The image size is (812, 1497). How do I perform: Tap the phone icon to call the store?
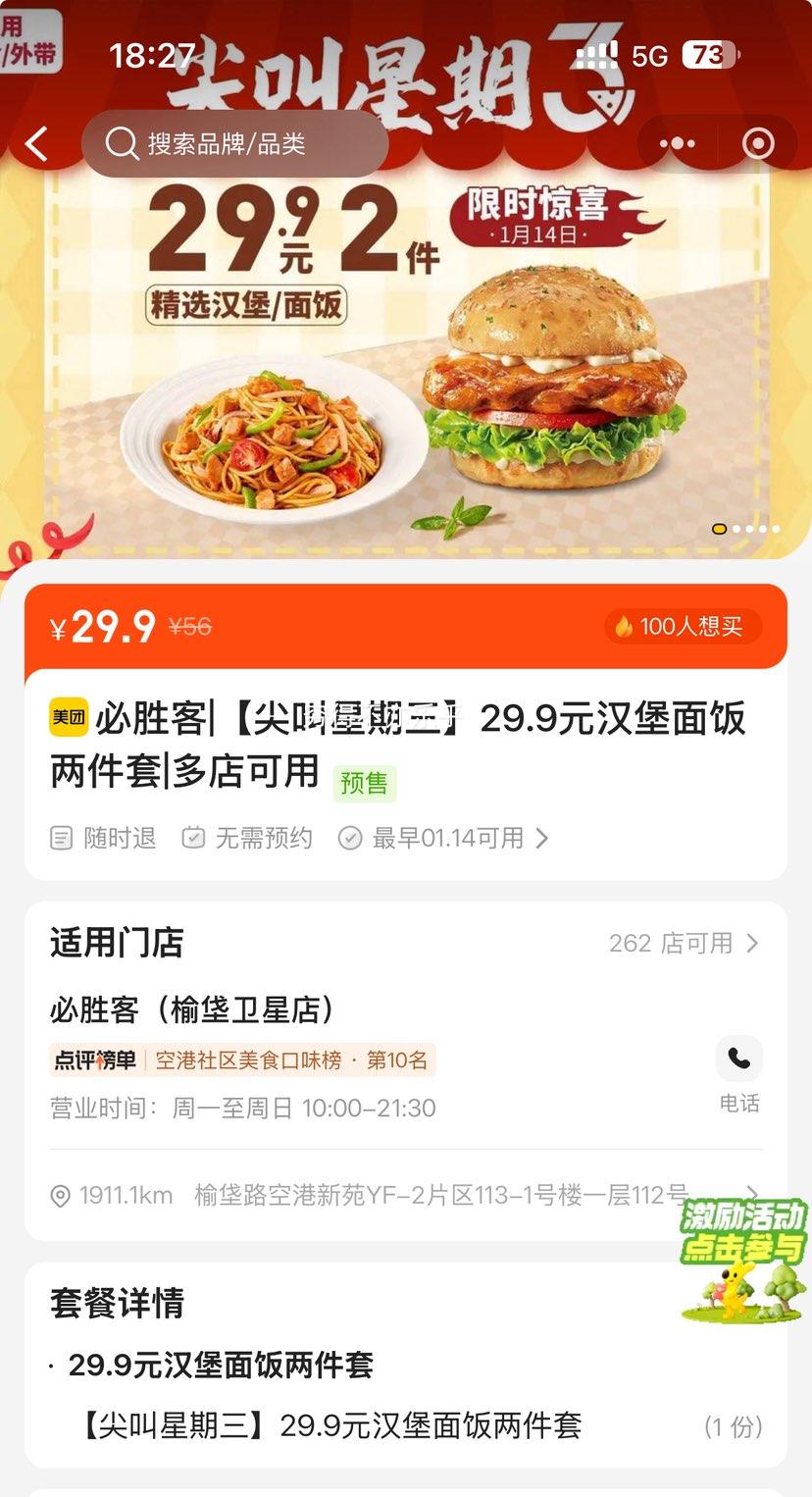(x=740, y=1058)
